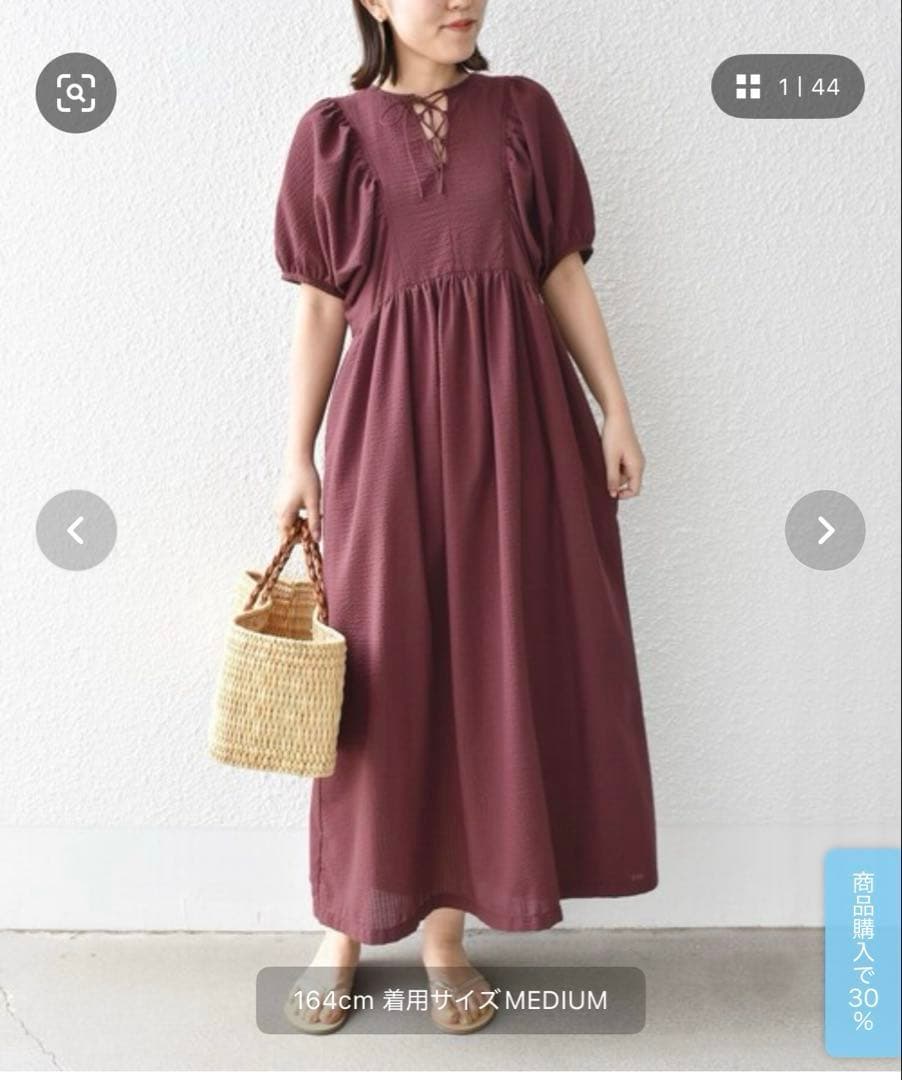Open the 1 | 44 image grid view
Image resolution: width=902 pixels, height=1080 pixels.
788,87
